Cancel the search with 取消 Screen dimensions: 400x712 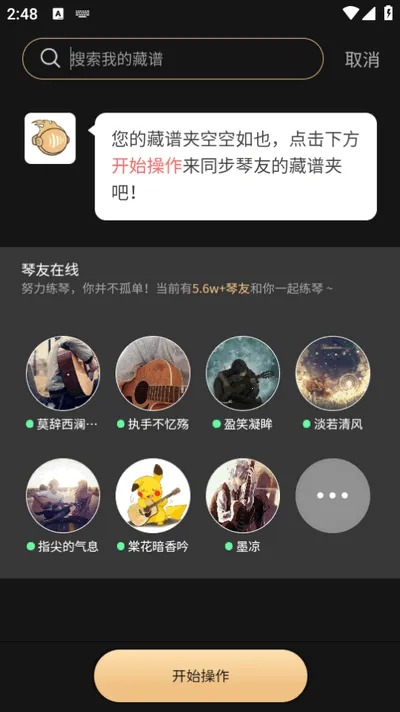click(362, 59)
